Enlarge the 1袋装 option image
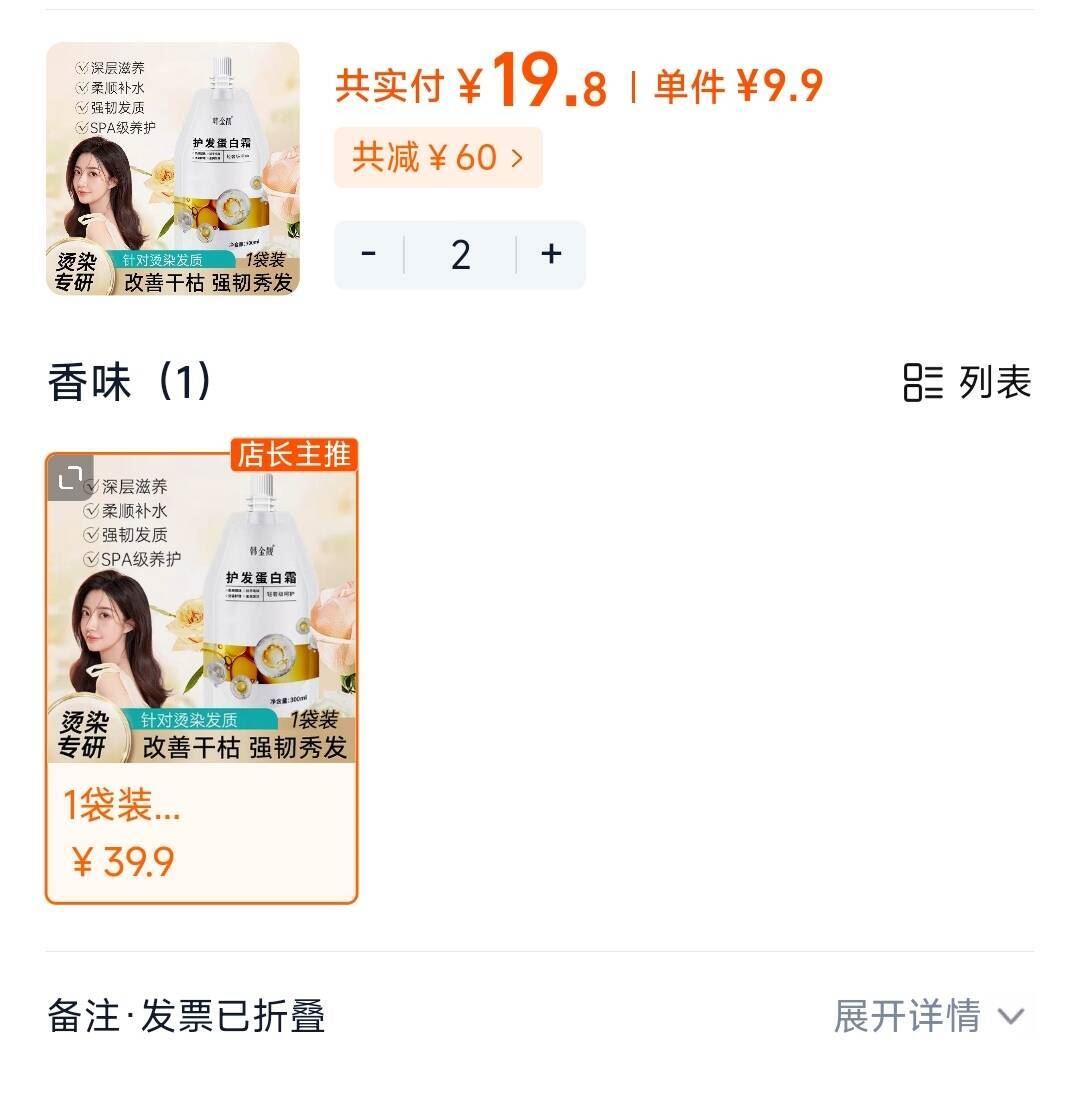The image size is (1080, 1093). (71, 478)
